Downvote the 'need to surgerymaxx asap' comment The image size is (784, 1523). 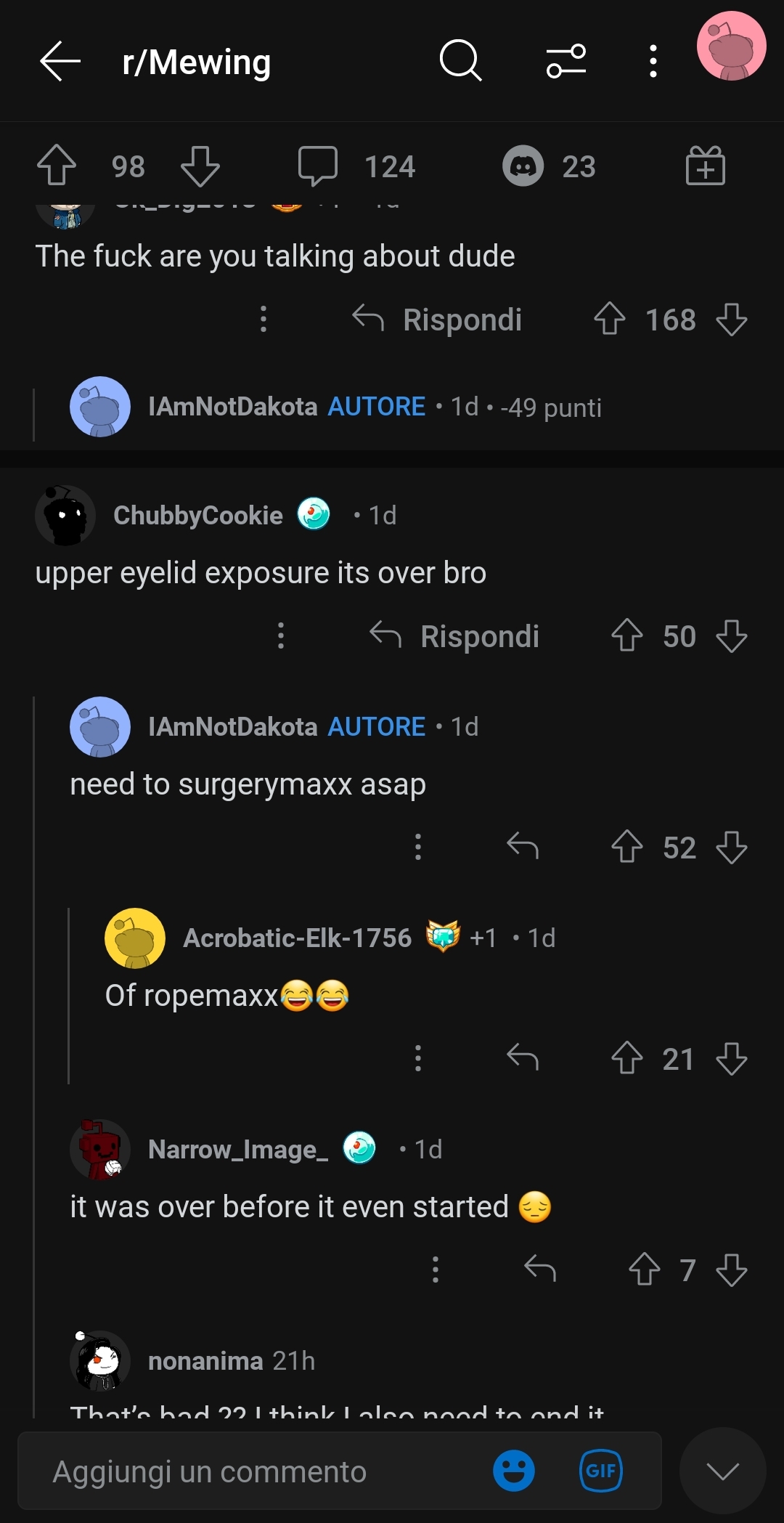[731, 848]
